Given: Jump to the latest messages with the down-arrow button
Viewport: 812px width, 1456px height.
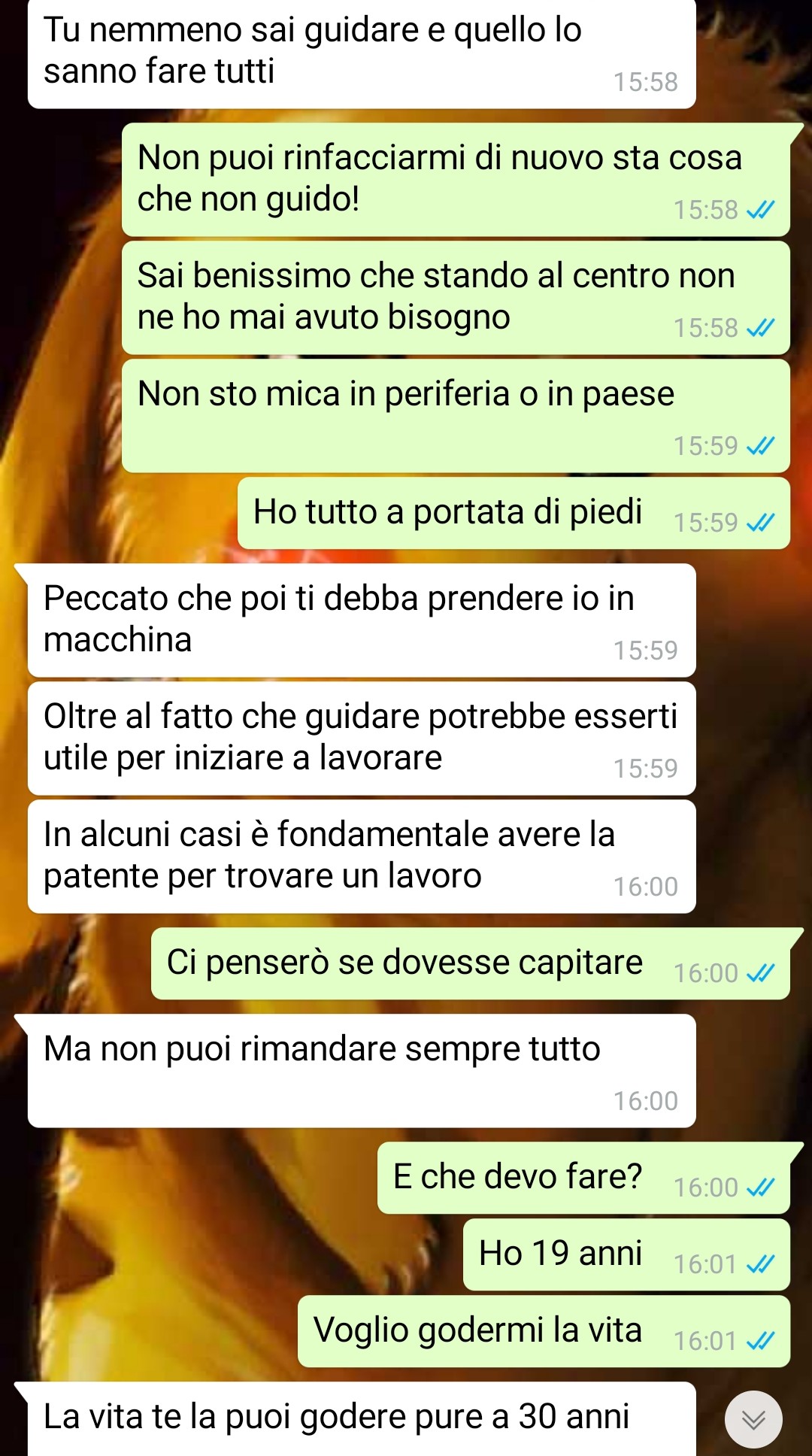Looking at the screenshot, I should point(753,1419).
